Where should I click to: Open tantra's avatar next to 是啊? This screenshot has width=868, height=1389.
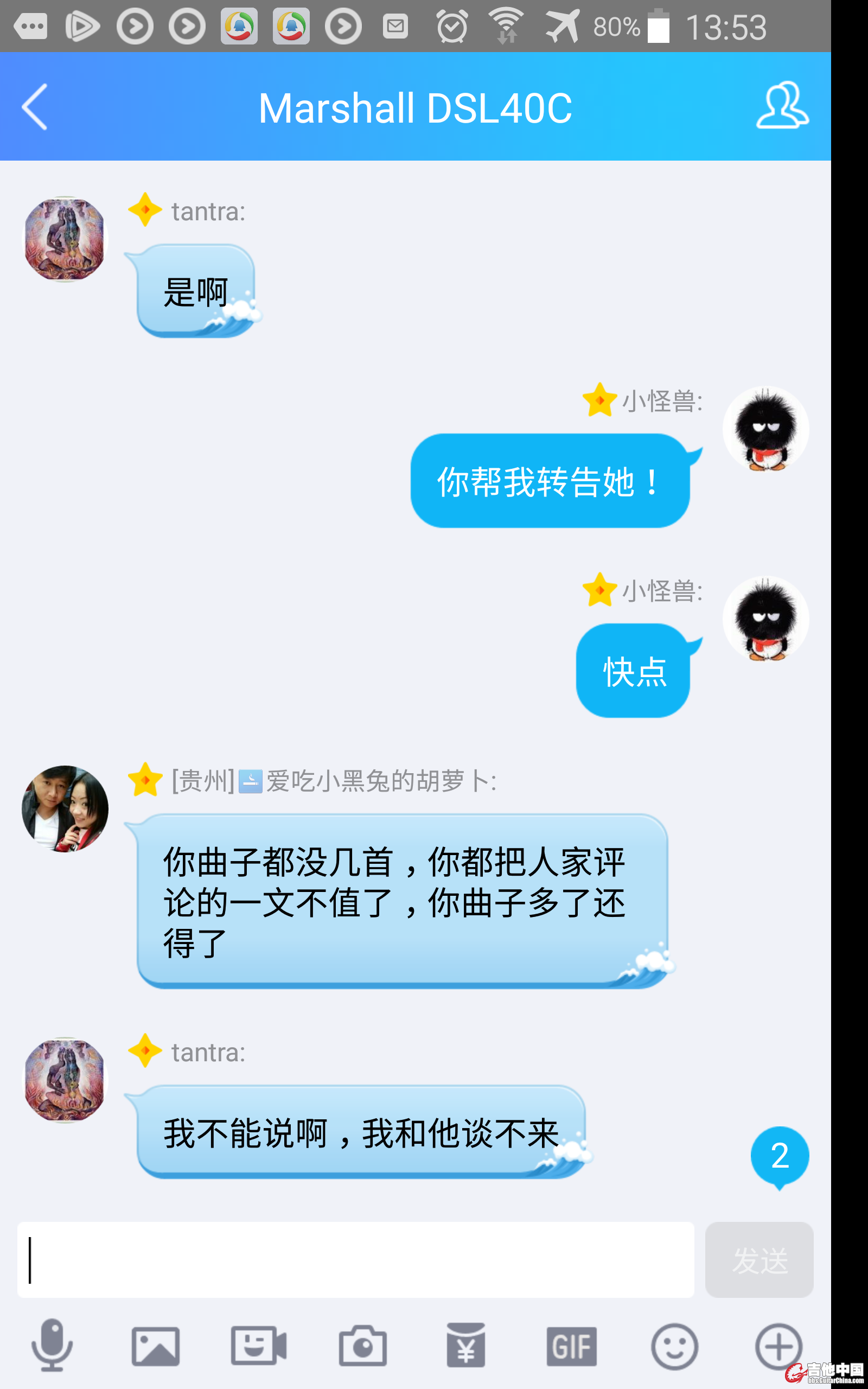[65, 239]
